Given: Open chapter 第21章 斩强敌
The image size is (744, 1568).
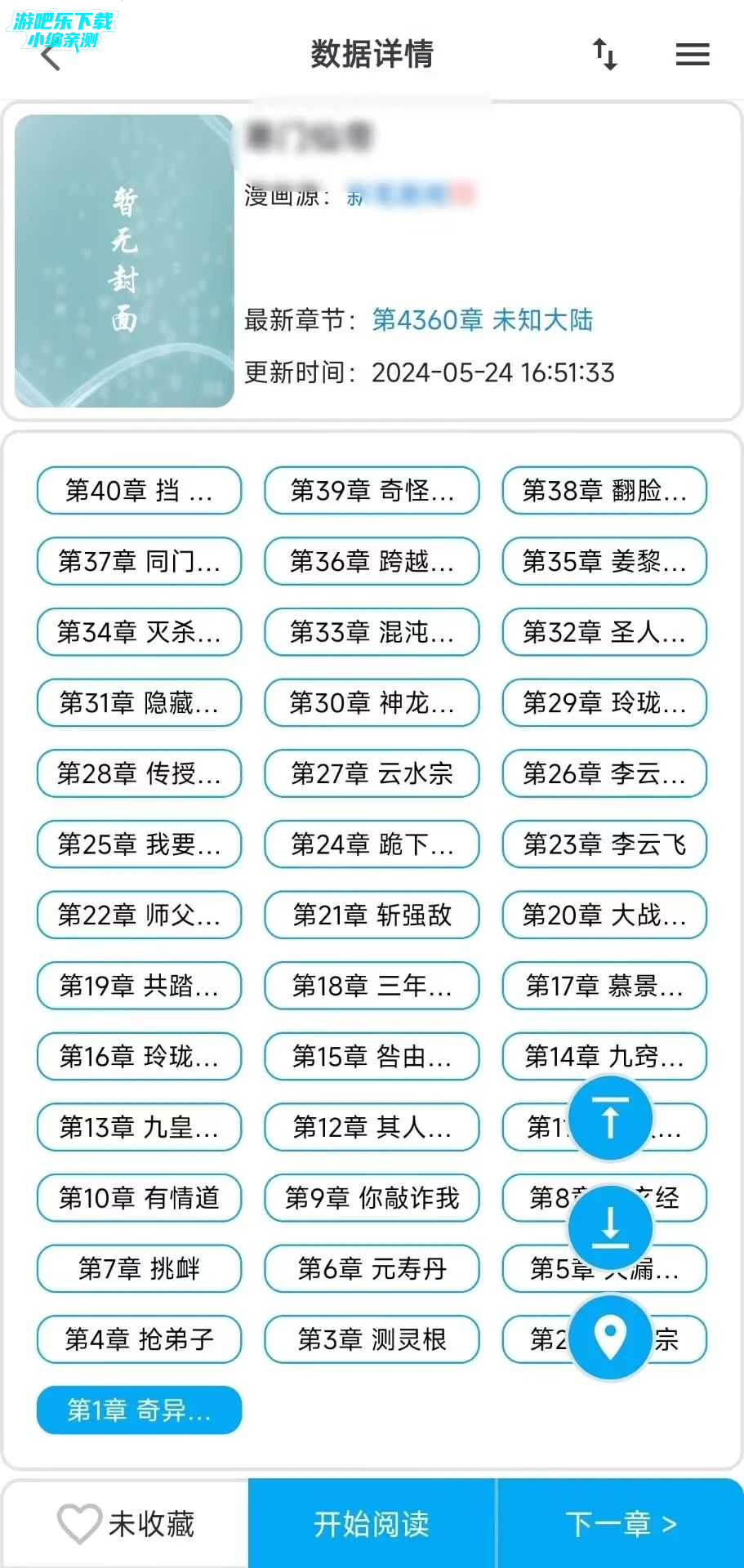Looking at the screenshot, I should click(x=372, y=915).
